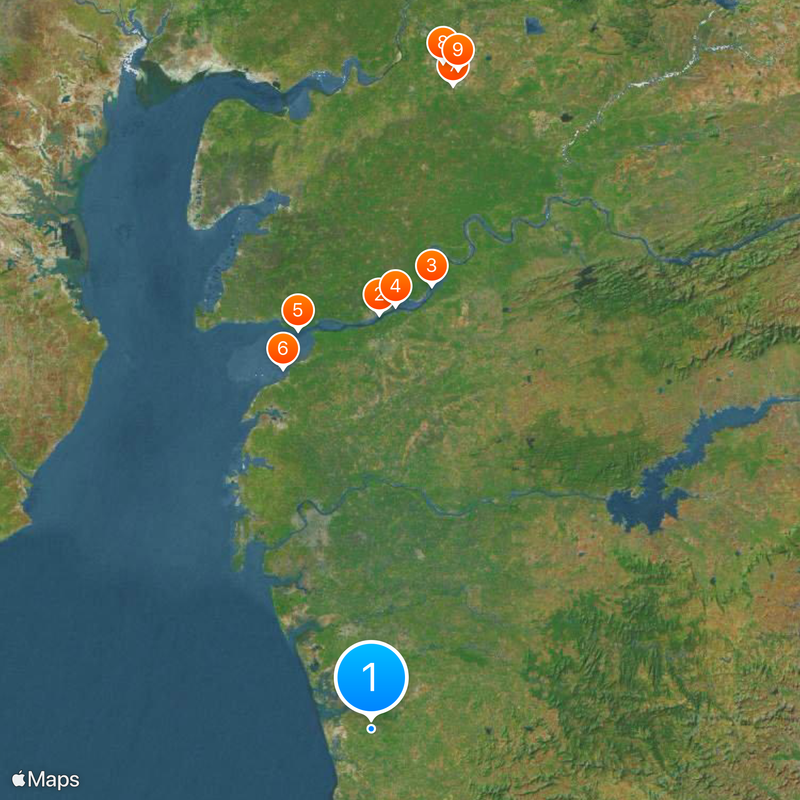800x800 pixels.
Task: Choose the orange pin numbered 9
Action: [458, 49]
